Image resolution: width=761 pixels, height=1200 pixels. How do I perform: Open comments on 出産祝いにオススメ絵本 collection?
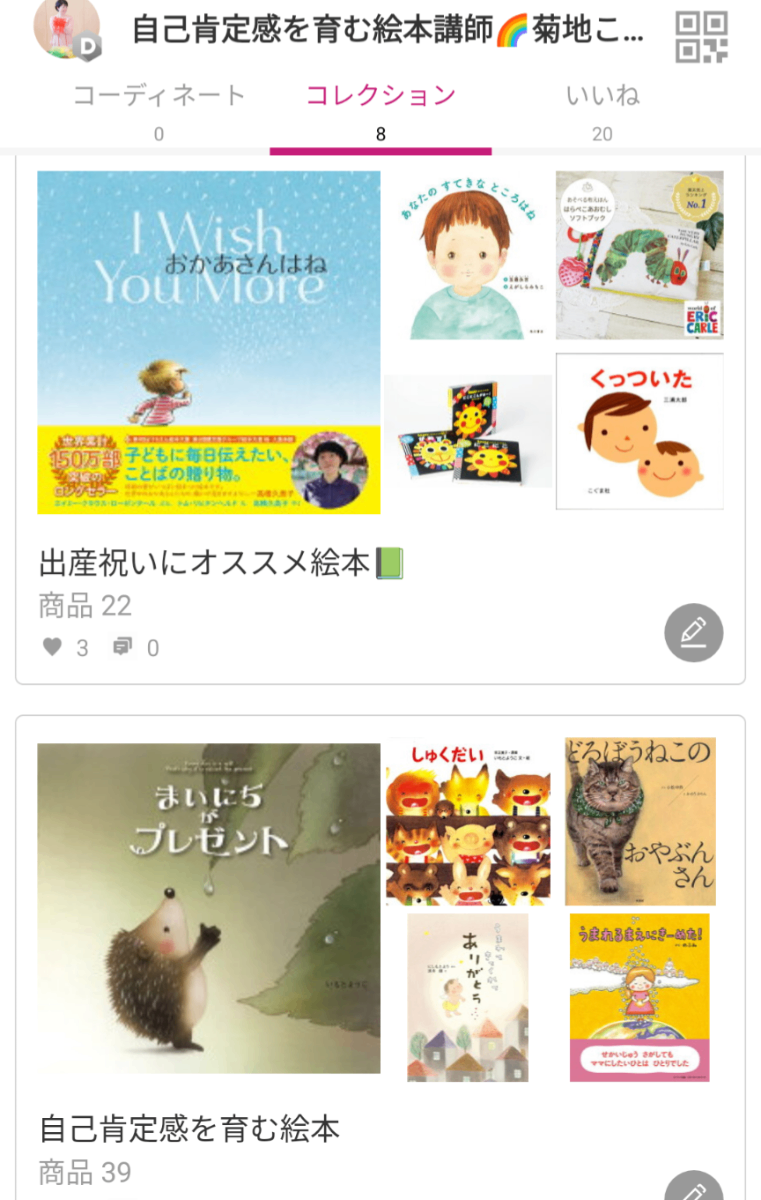pos(123,647)
